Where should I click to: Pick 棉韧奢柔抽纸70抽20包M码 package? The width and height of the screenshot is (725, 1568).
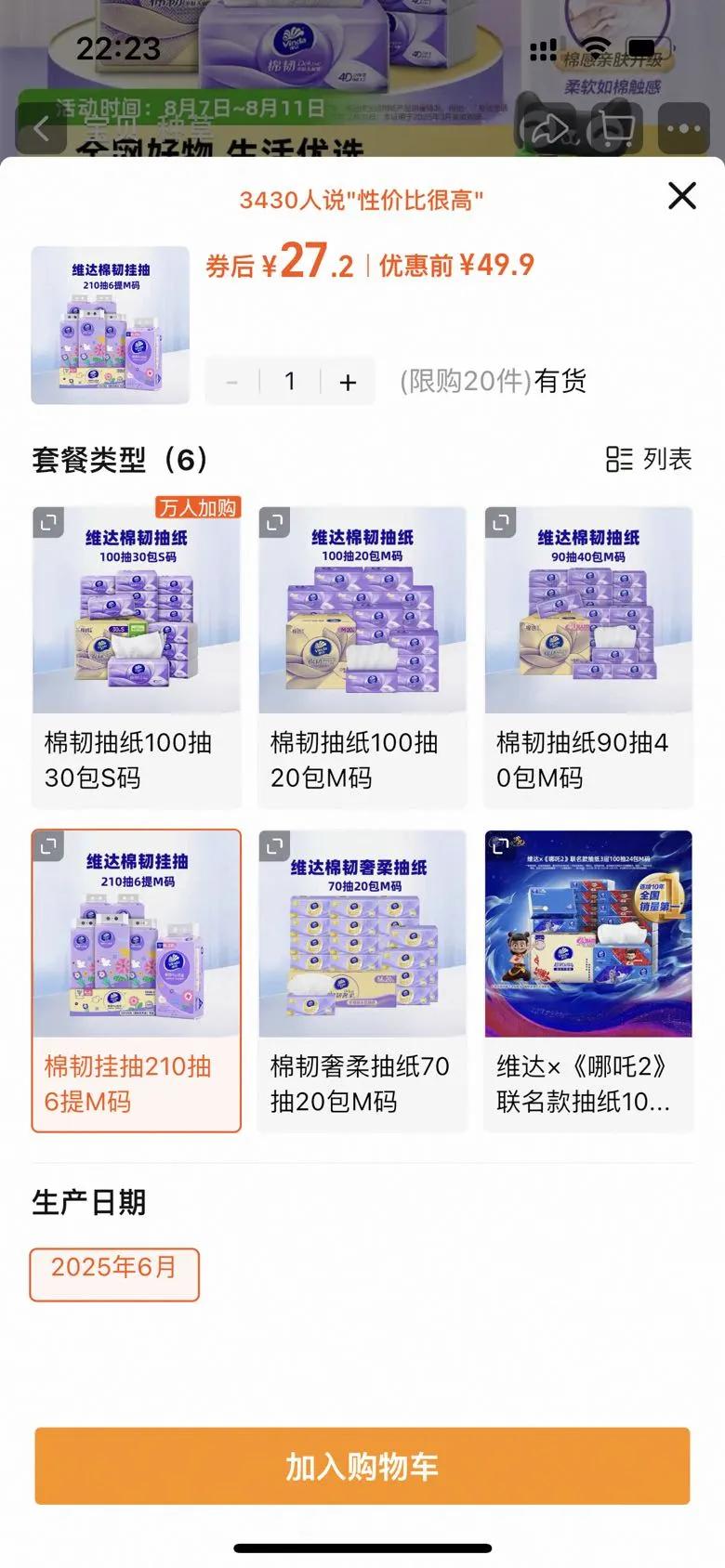362,981
